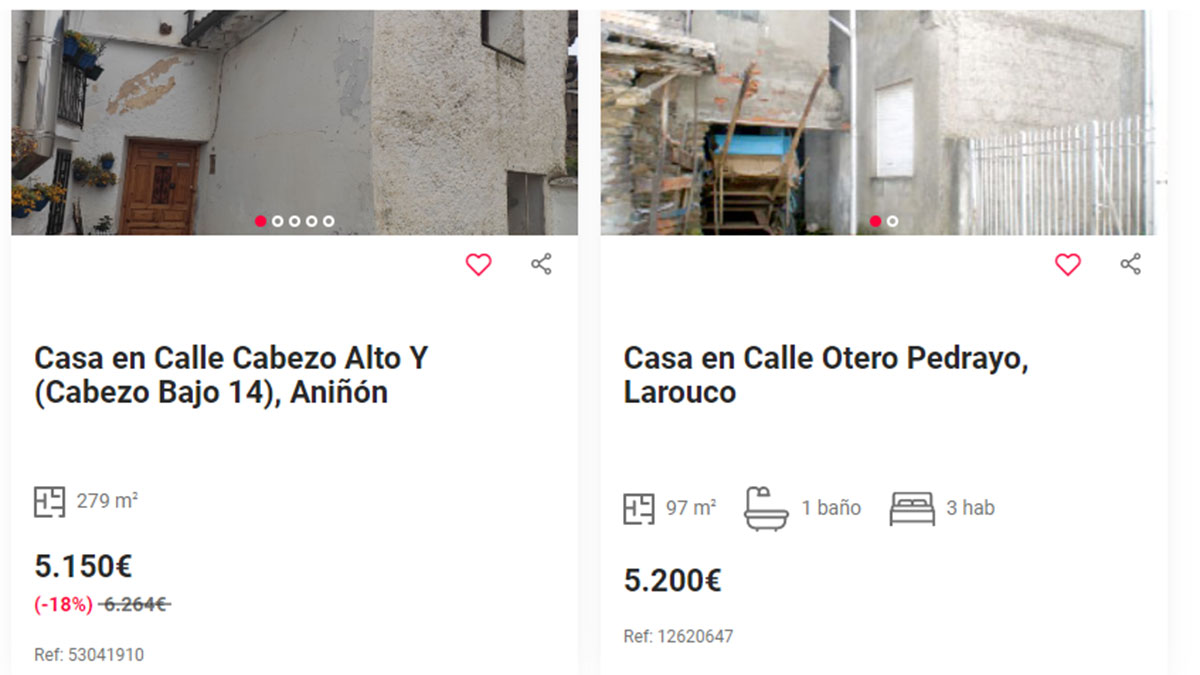Open the Casa en Calle Cabezo Alto card
The image size is (1200, 675).
click(x=231, y=374)
